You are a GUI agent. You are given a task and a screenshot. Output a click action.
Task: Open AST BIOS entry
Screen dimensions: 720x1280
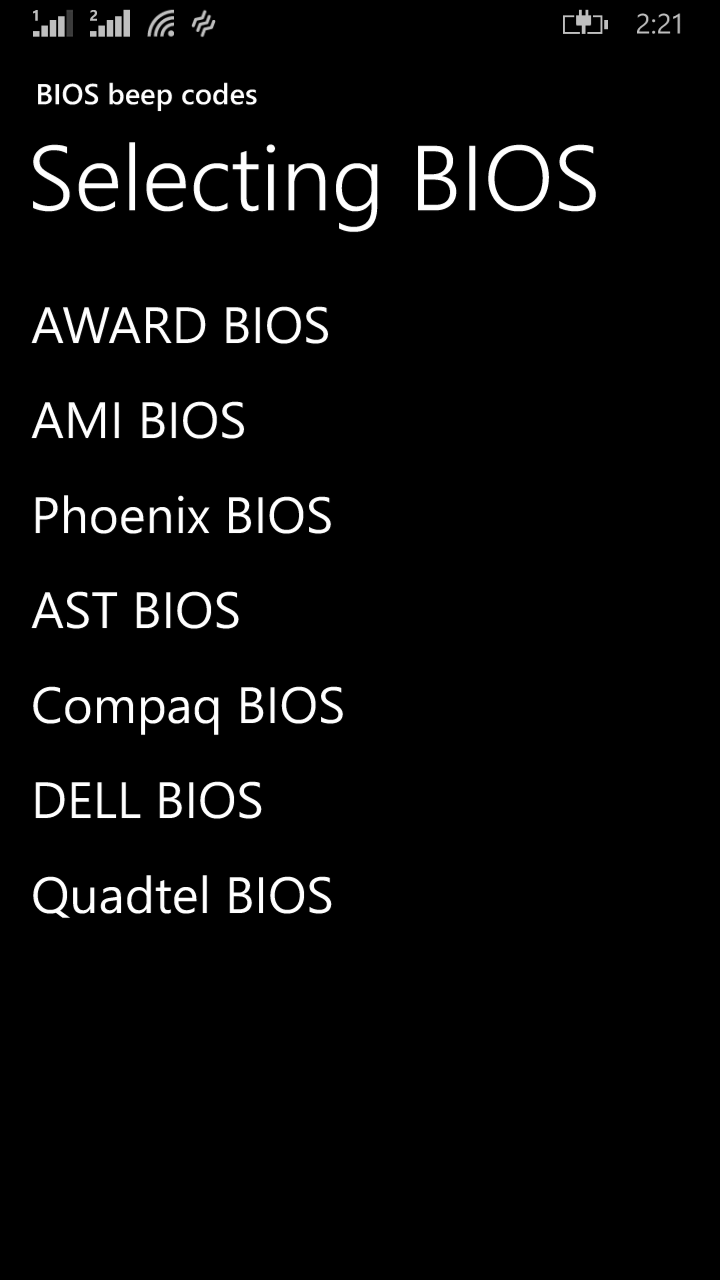(136, 611)
